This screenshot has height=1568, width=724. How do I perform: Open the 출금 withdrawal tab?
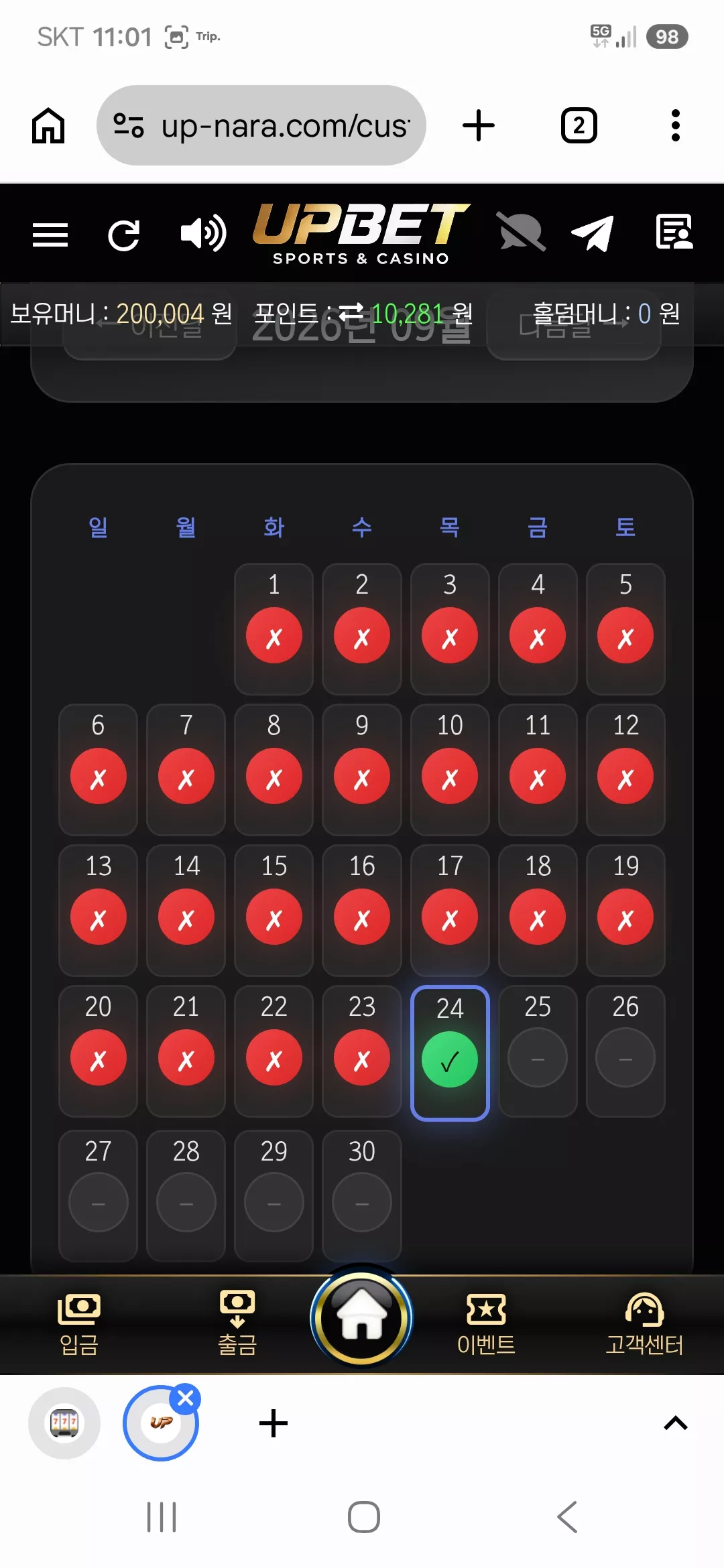click(x=237, y=1323)
